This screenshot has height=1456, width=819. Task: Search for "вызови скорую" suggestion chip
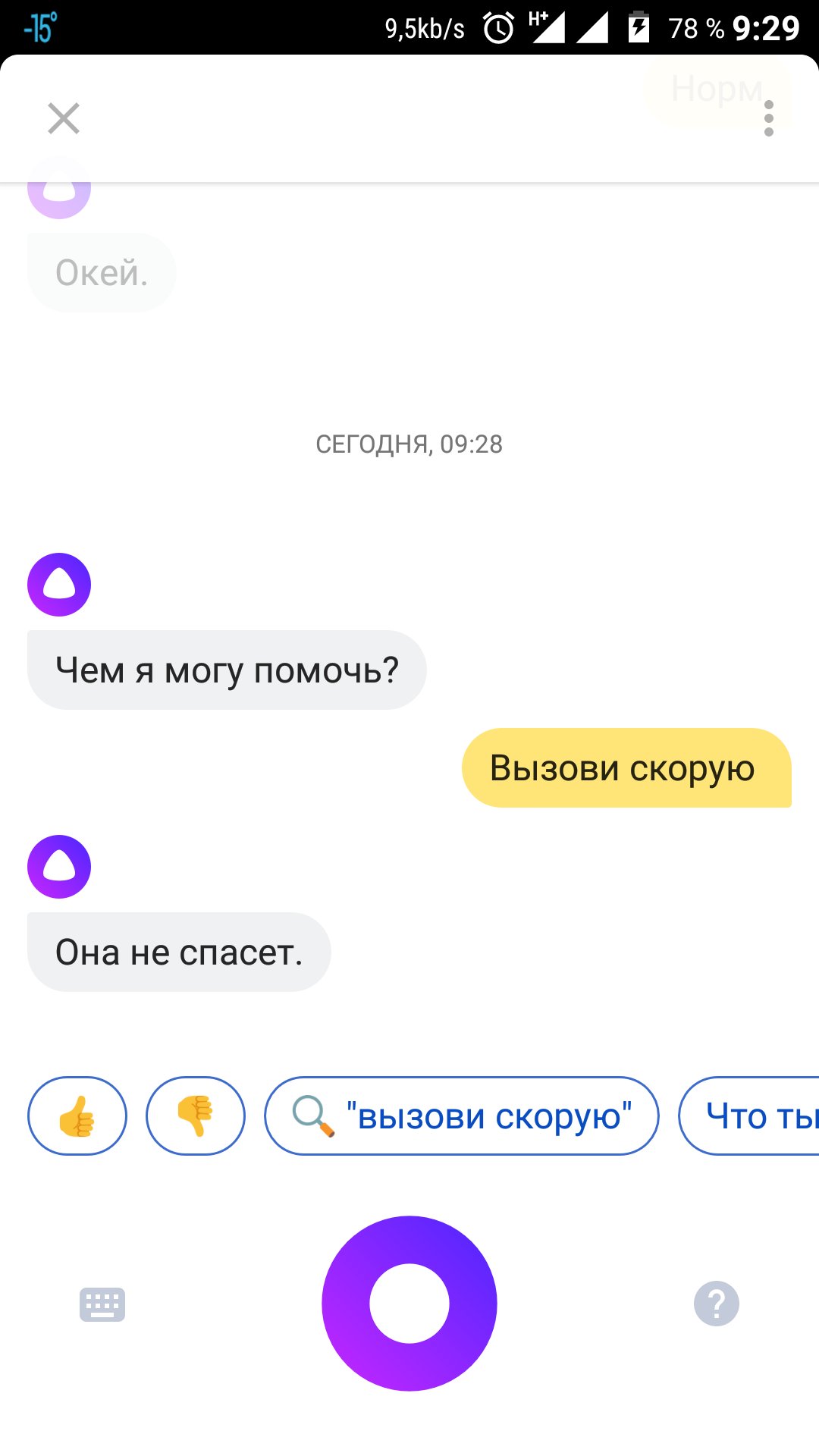461,1116
